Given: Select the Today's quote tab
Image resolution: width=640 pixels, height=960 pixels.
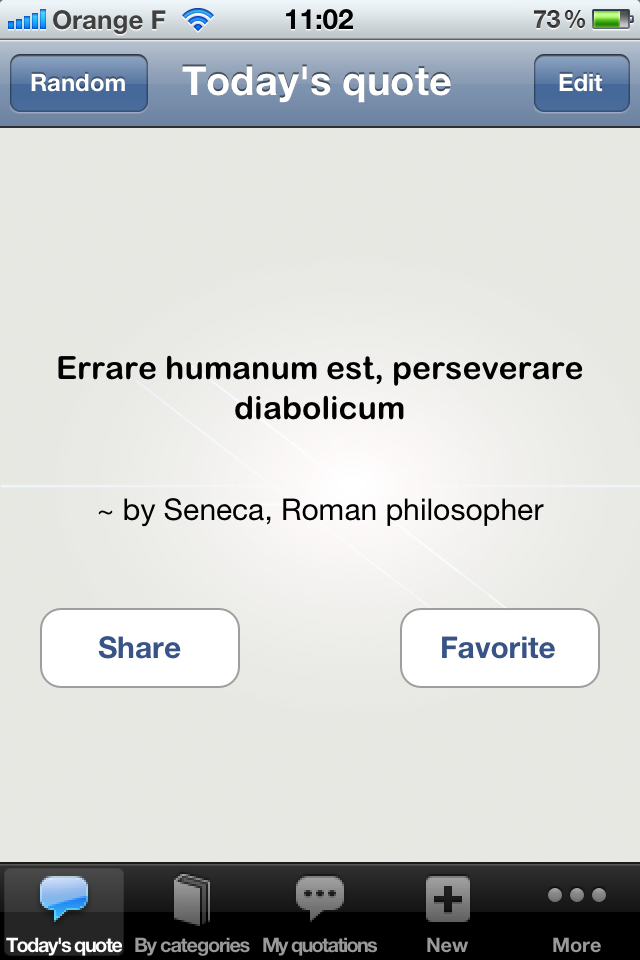Looking at the screenshot, I should pyautogui.click(x=64, y=912).
